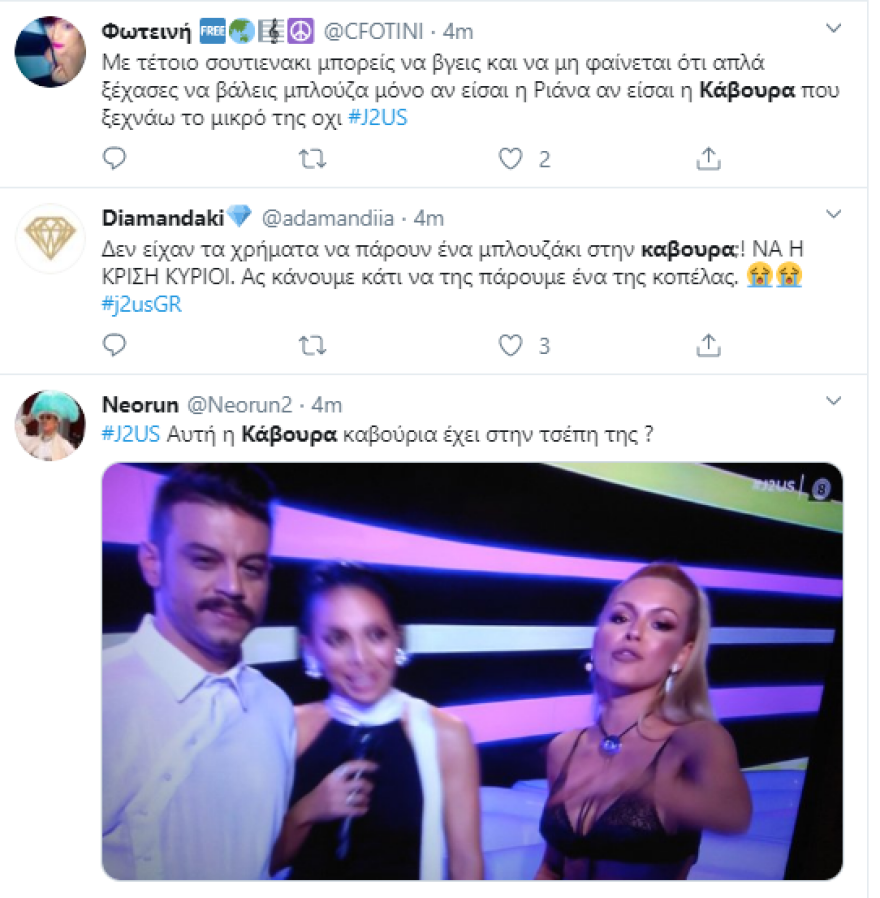Reply to Φωτεινή's tweet

coord(113,157)
